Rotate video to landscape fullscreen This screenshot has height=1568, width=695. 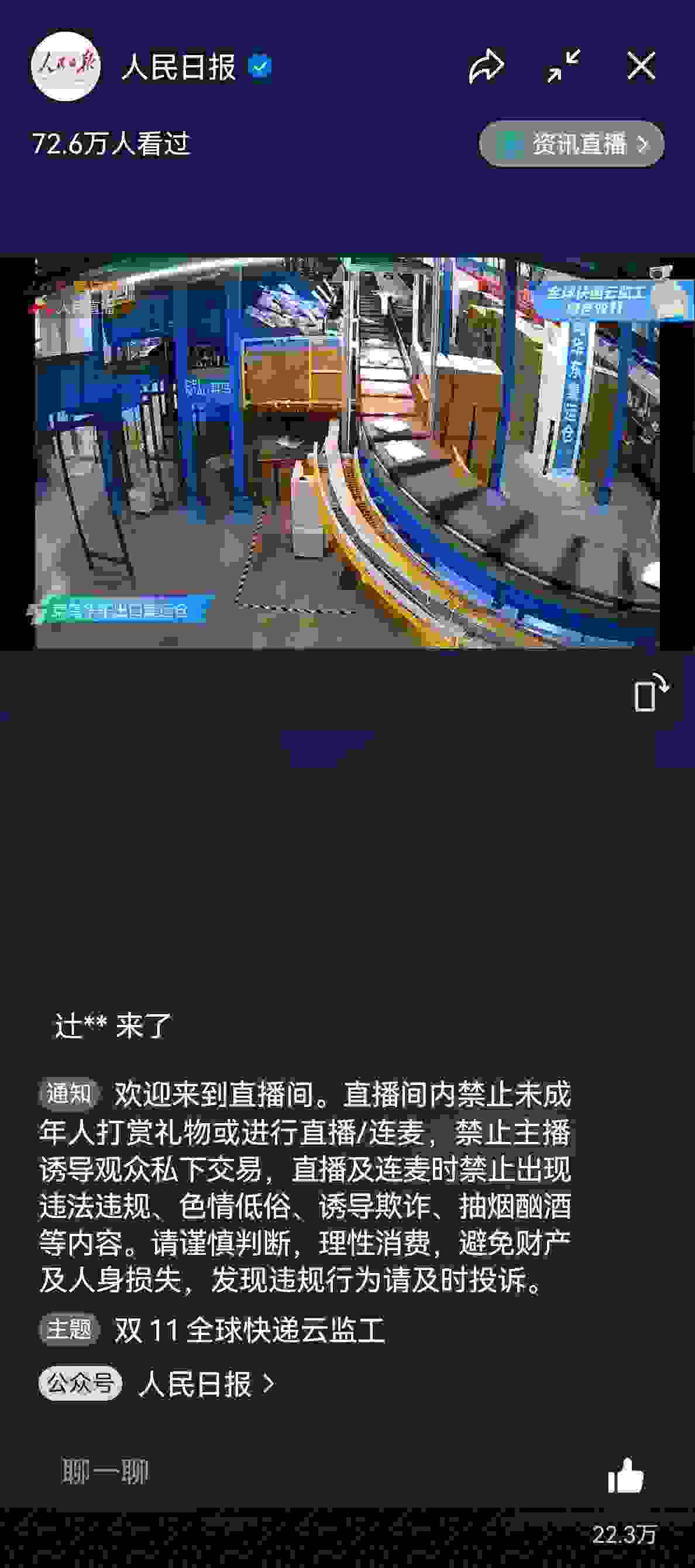click(x=651, y=693)
